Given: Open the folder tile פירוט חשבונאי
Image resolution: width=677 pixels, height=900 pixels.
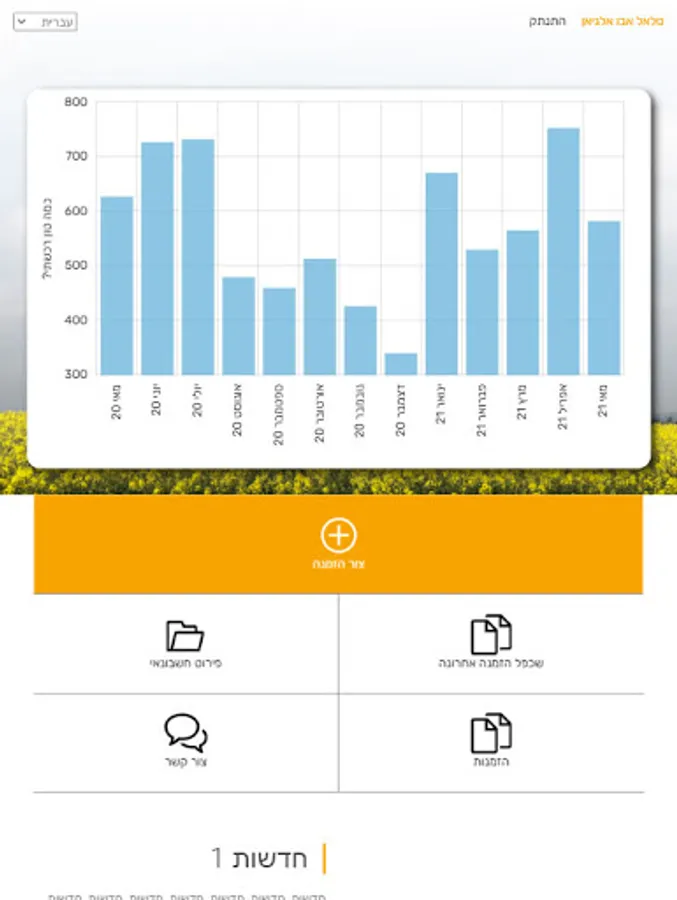Looking at the screenshot, I should click(x=186, y=644).
